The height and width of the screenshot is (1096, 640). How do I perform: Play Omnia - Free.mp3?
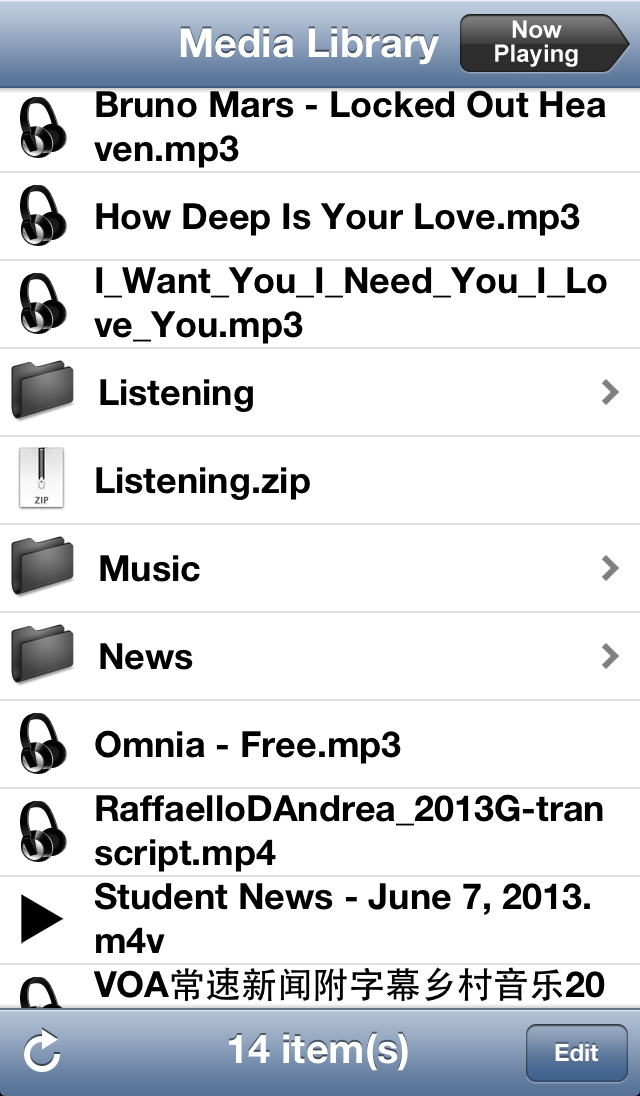coord(320,745)
